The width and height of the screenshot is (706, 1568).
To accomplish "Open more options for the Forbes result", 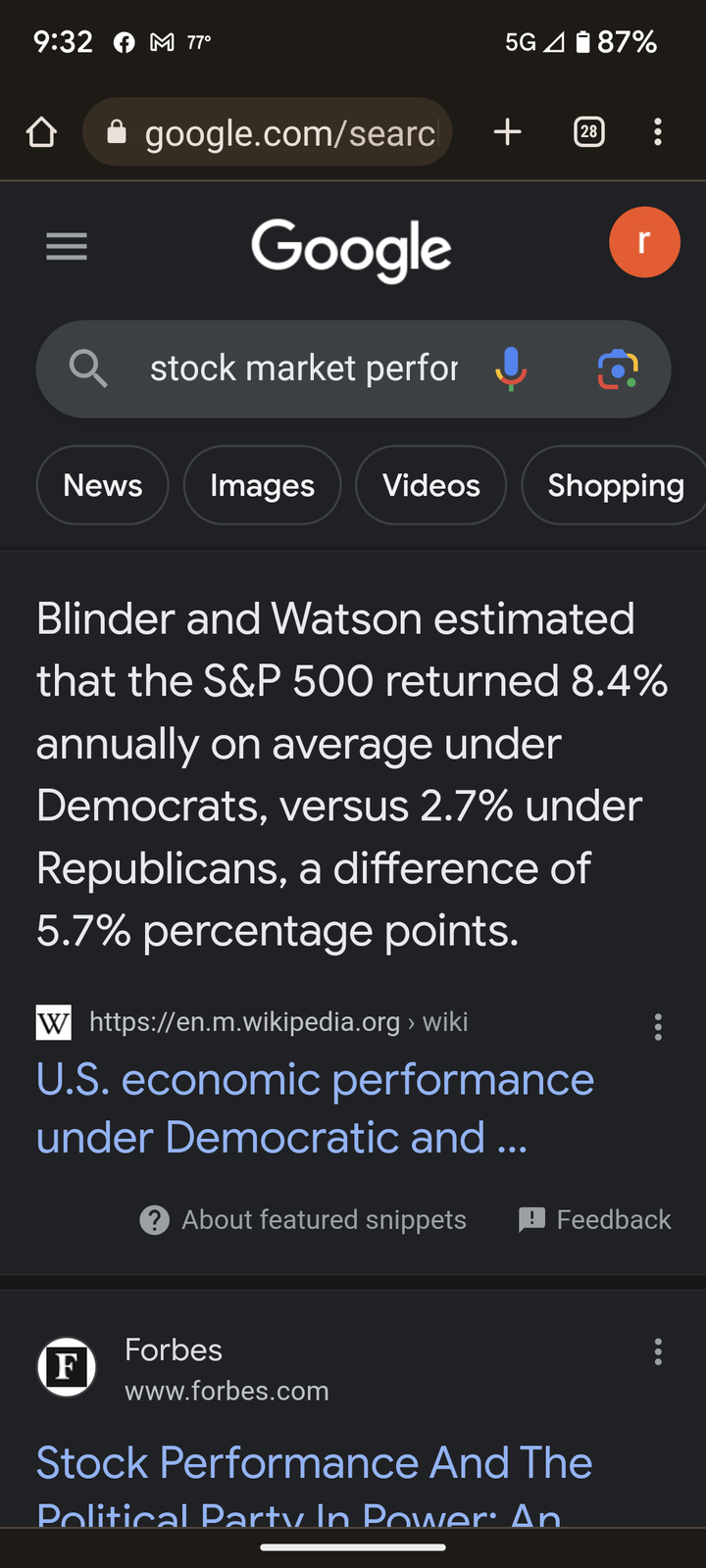I will coord(658,1351).
